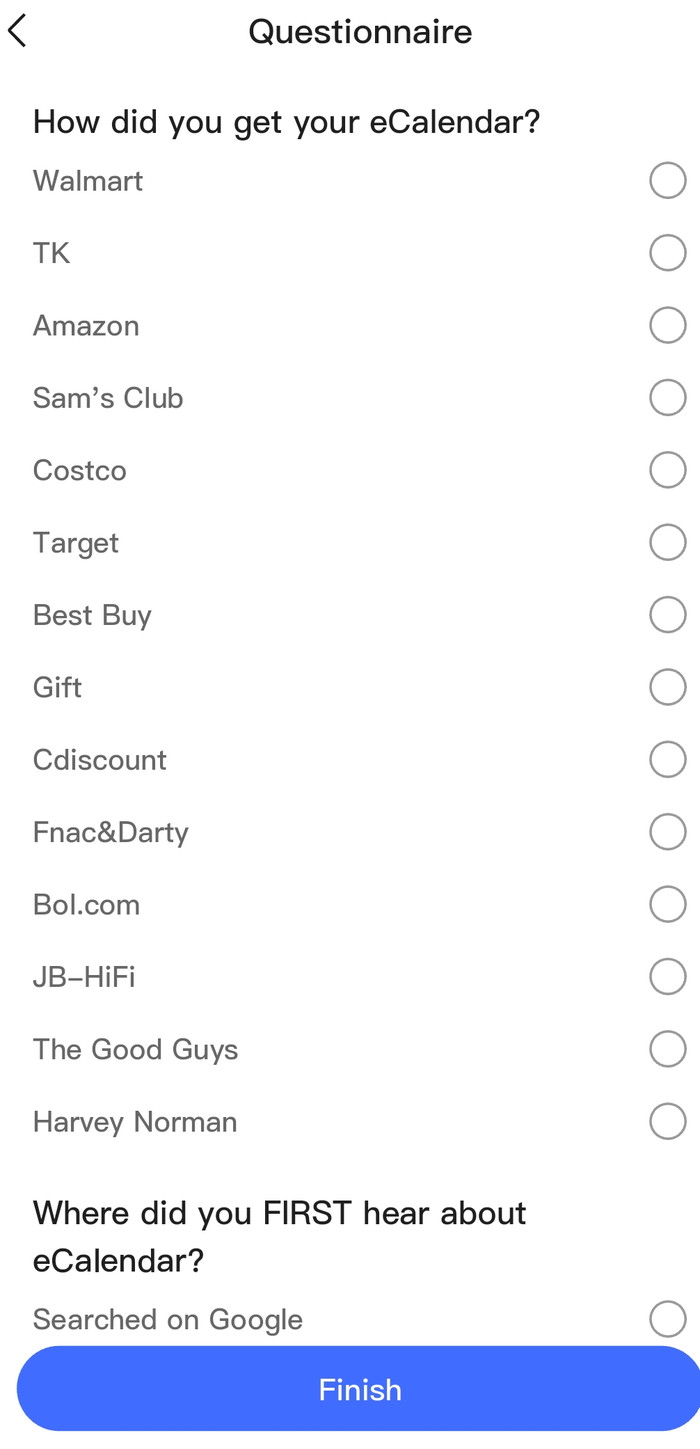The height and width of the screenshot is (1449, 700).
Task: Choose Gift as how you got it
Action: coord(667,687)
